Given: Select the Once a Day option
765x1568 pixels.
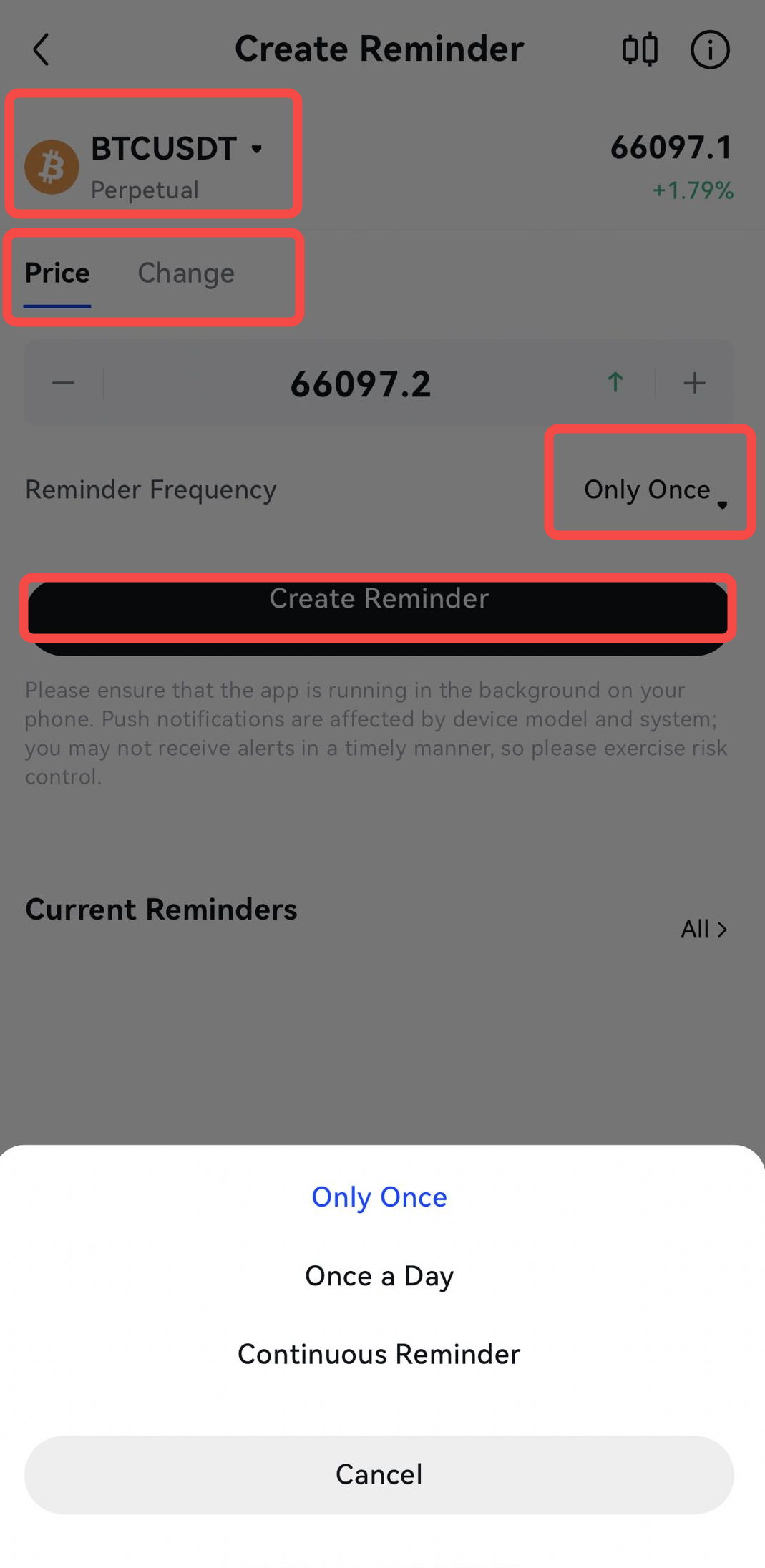Looking at the screenshot, I should 379,1275.
